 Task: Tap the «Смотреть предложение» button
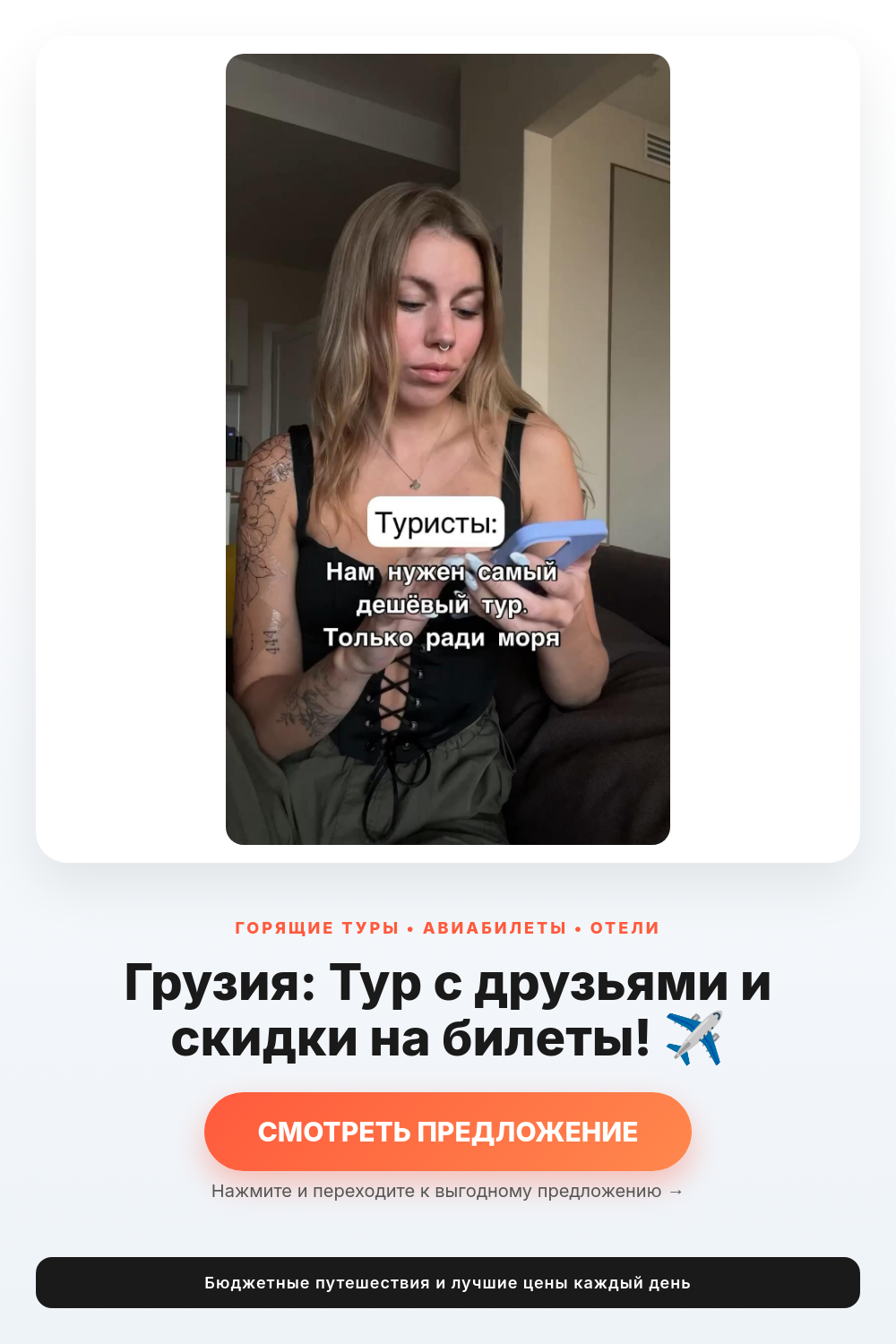coord(448,1132)
